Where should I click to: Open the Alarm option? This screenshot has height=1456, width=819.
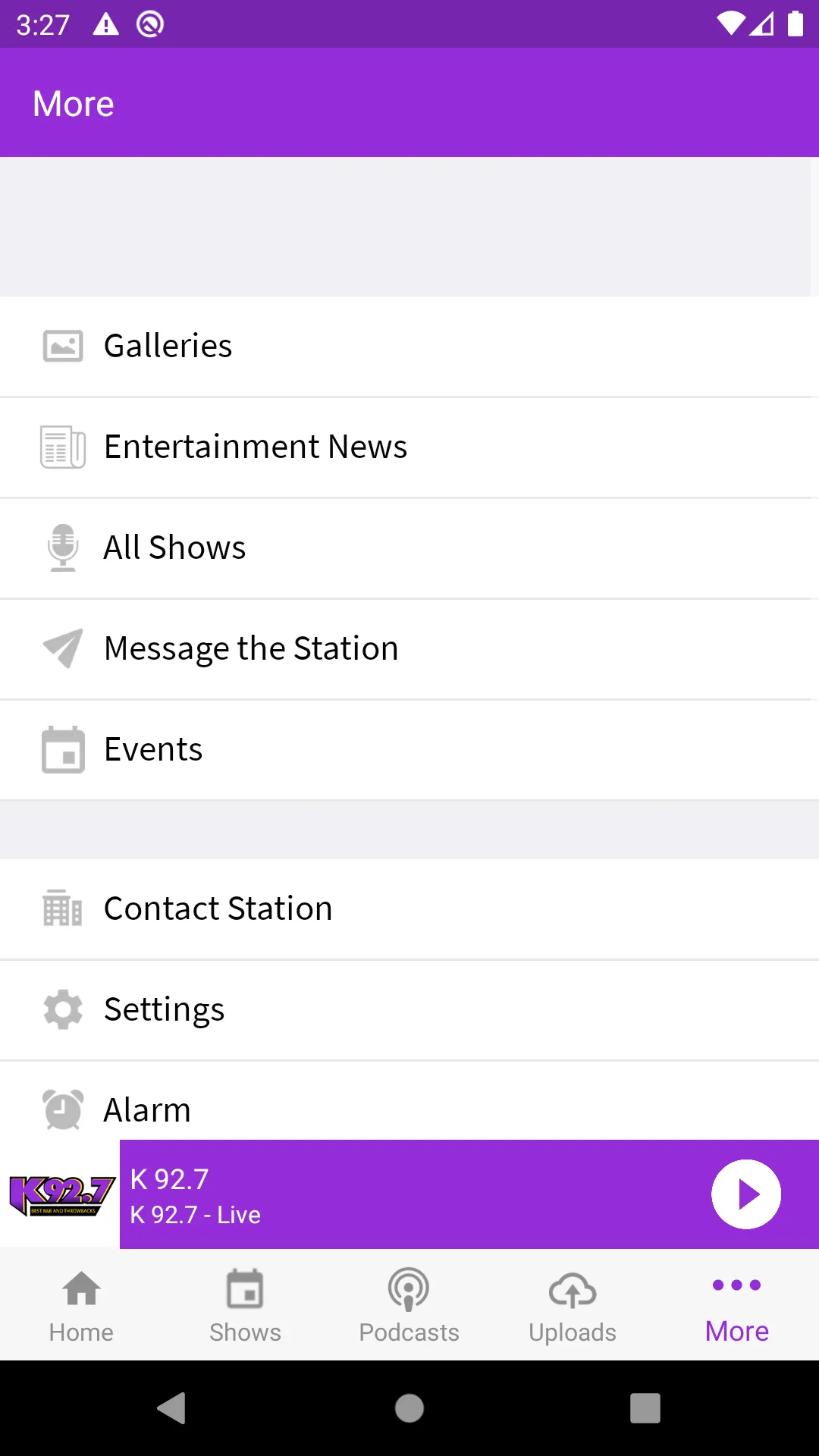tap(409, 1107)
